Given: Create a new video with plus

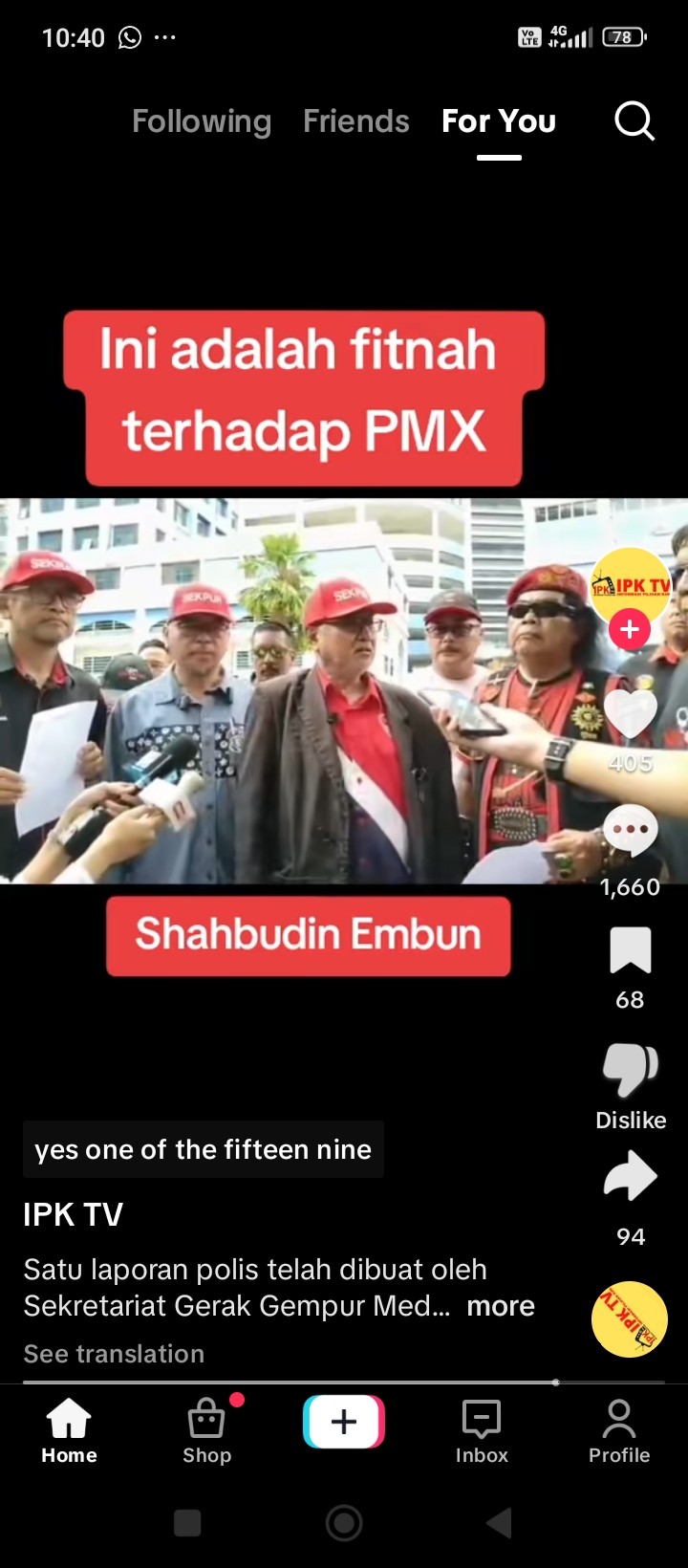Looking at the screenshot, I should pyautogui.click(x=344, y=1422).
